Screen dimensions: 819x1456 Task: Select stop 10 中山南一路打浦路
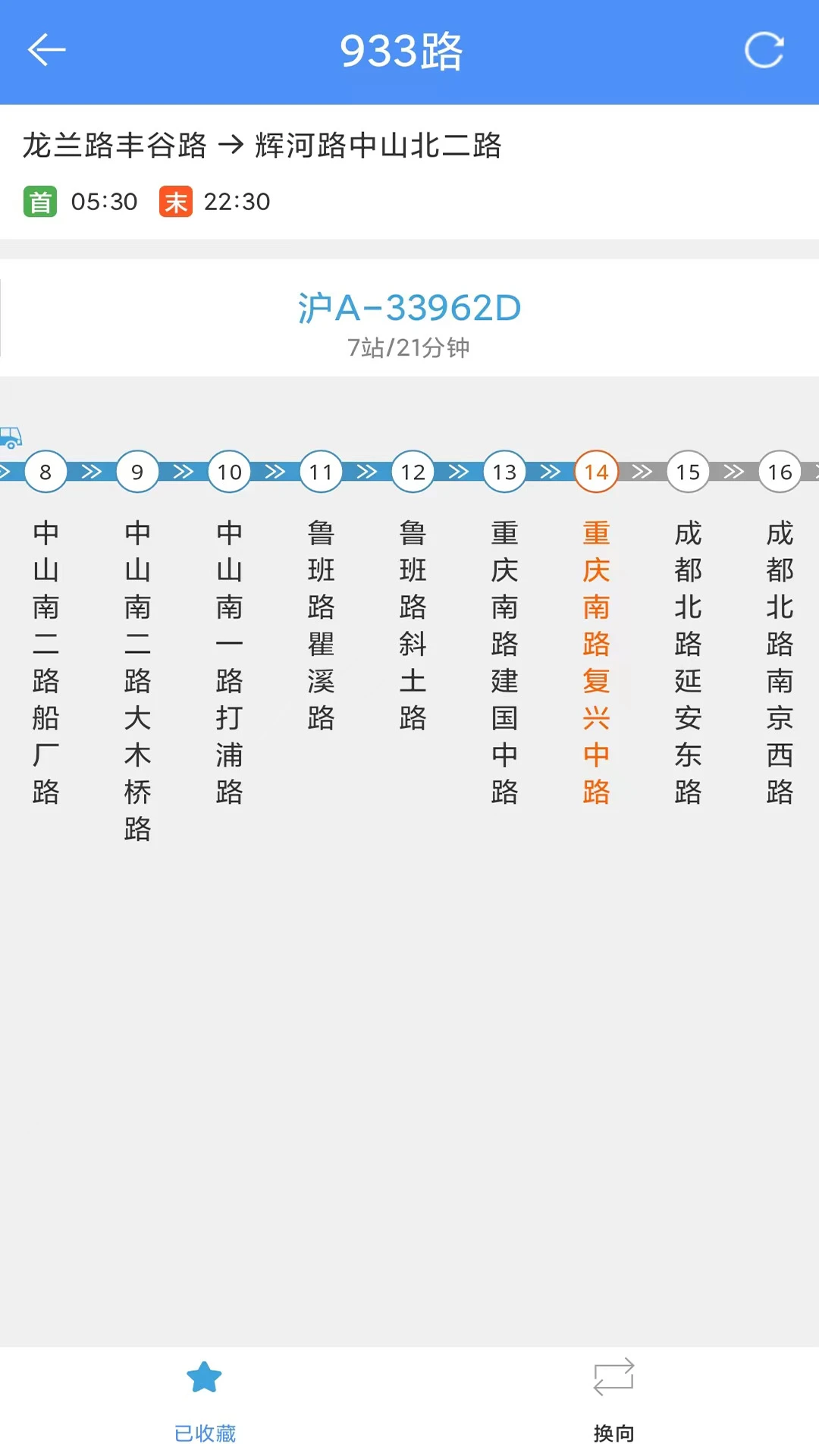tap(229, 472)
